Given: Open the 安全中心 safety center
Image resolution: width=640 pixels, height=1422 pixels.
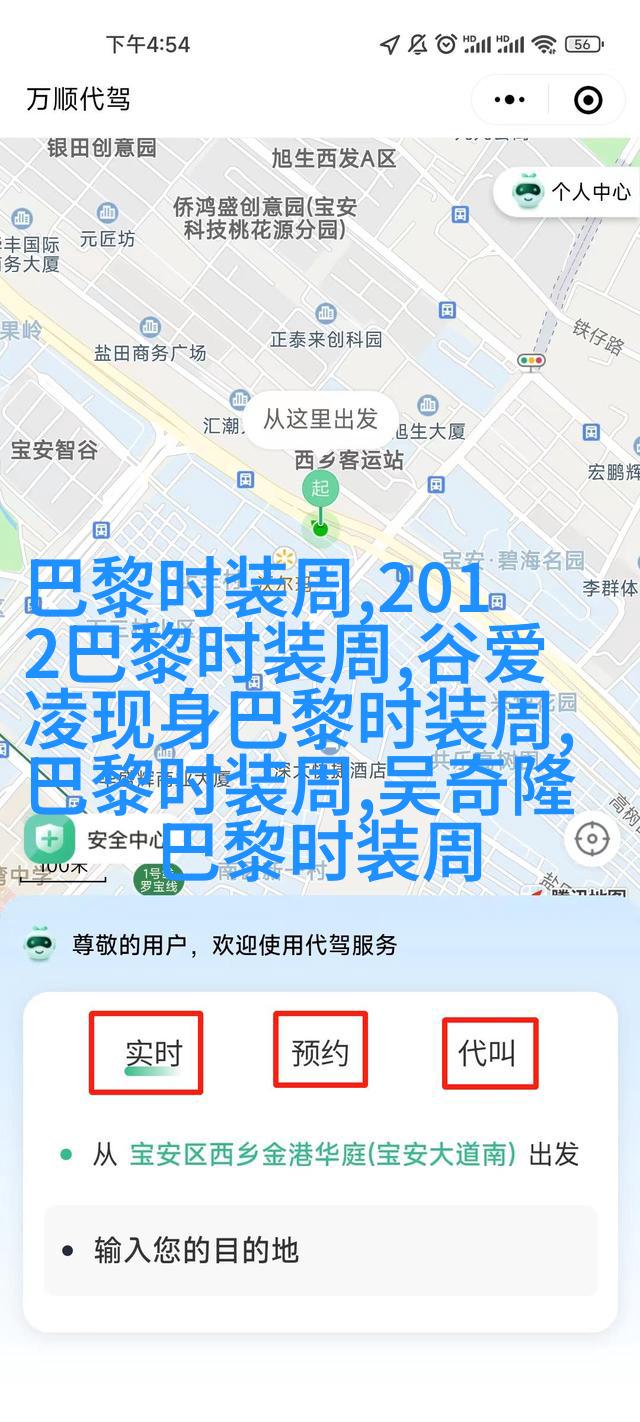Looking at the screenshot, I should click(98, 838).
